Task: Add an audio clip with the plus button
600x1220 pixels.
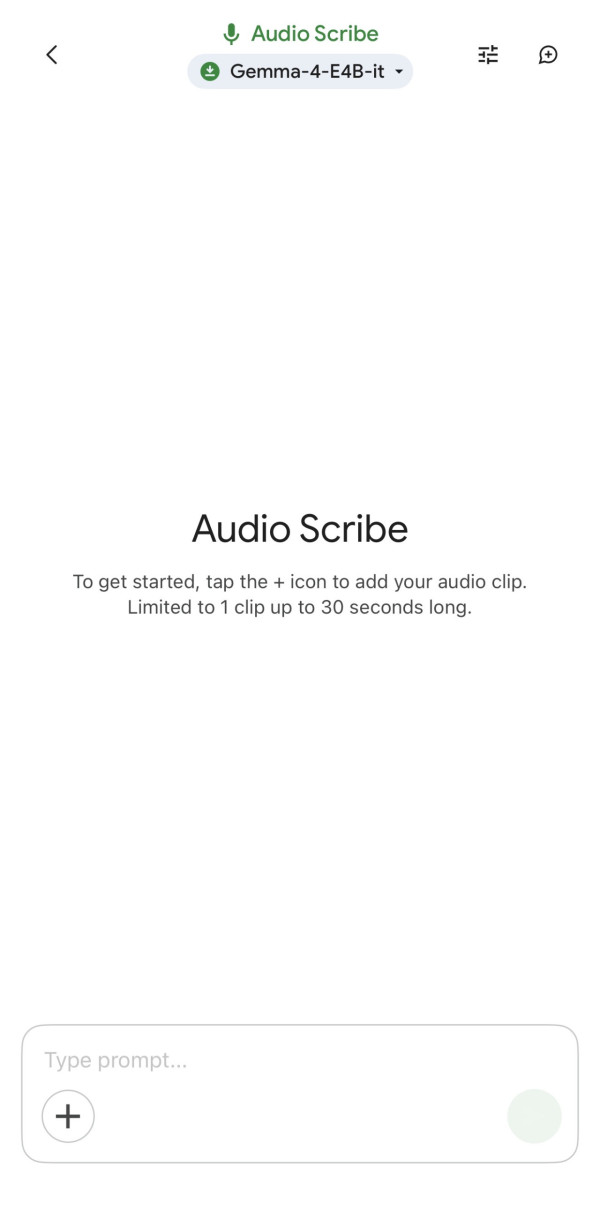Action: [x=68, y=1116]
